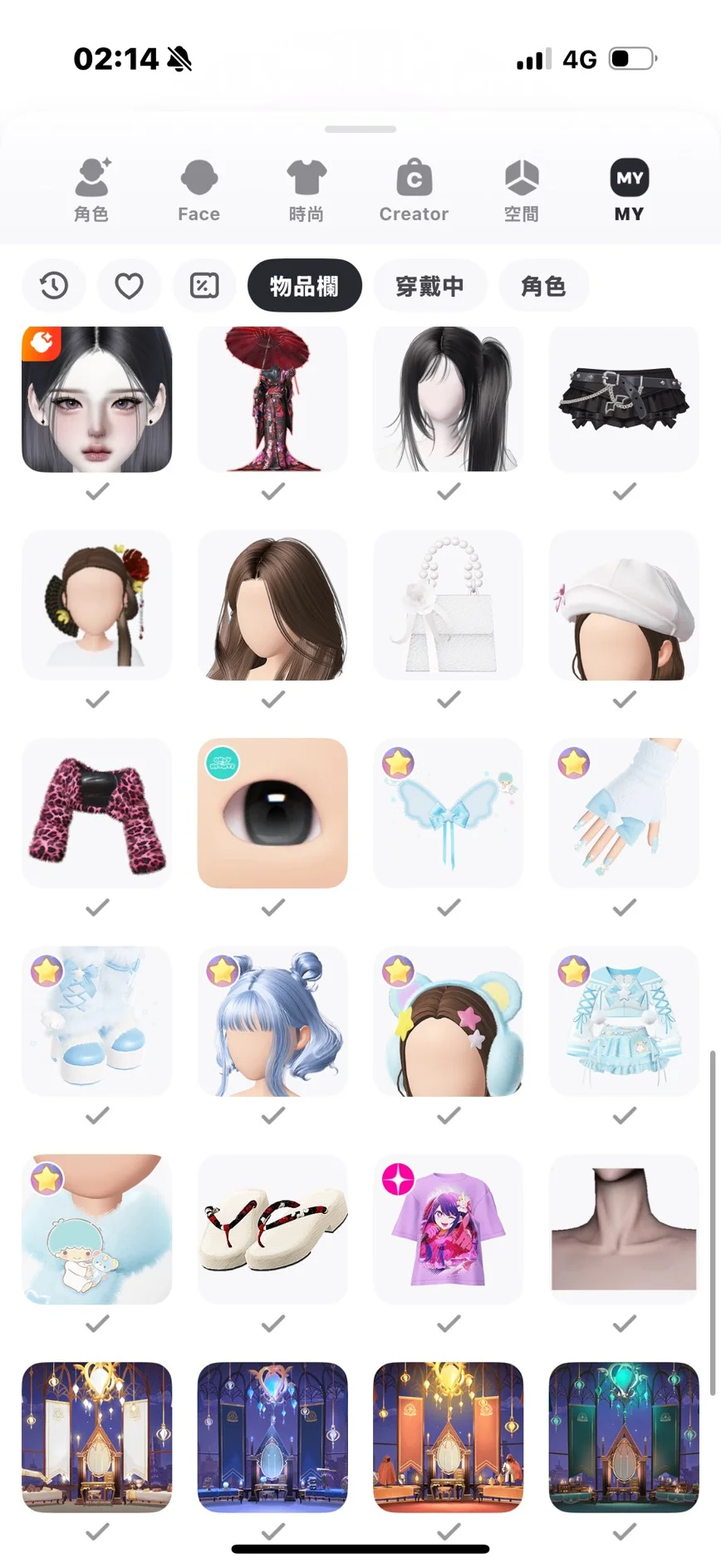Open the Face tab

click(199, 190)
